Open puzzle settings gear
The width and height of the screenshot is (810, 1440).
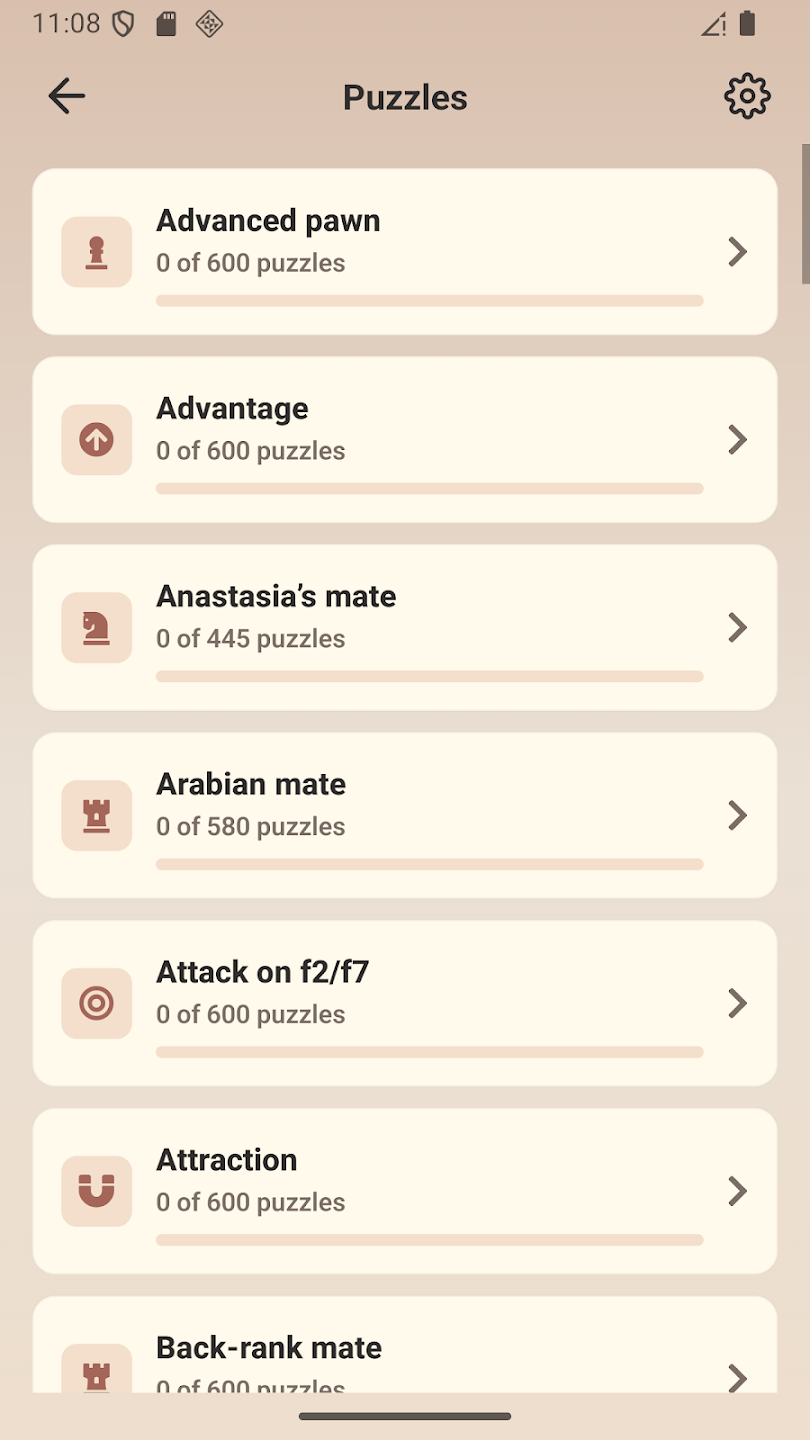[747, 97]
